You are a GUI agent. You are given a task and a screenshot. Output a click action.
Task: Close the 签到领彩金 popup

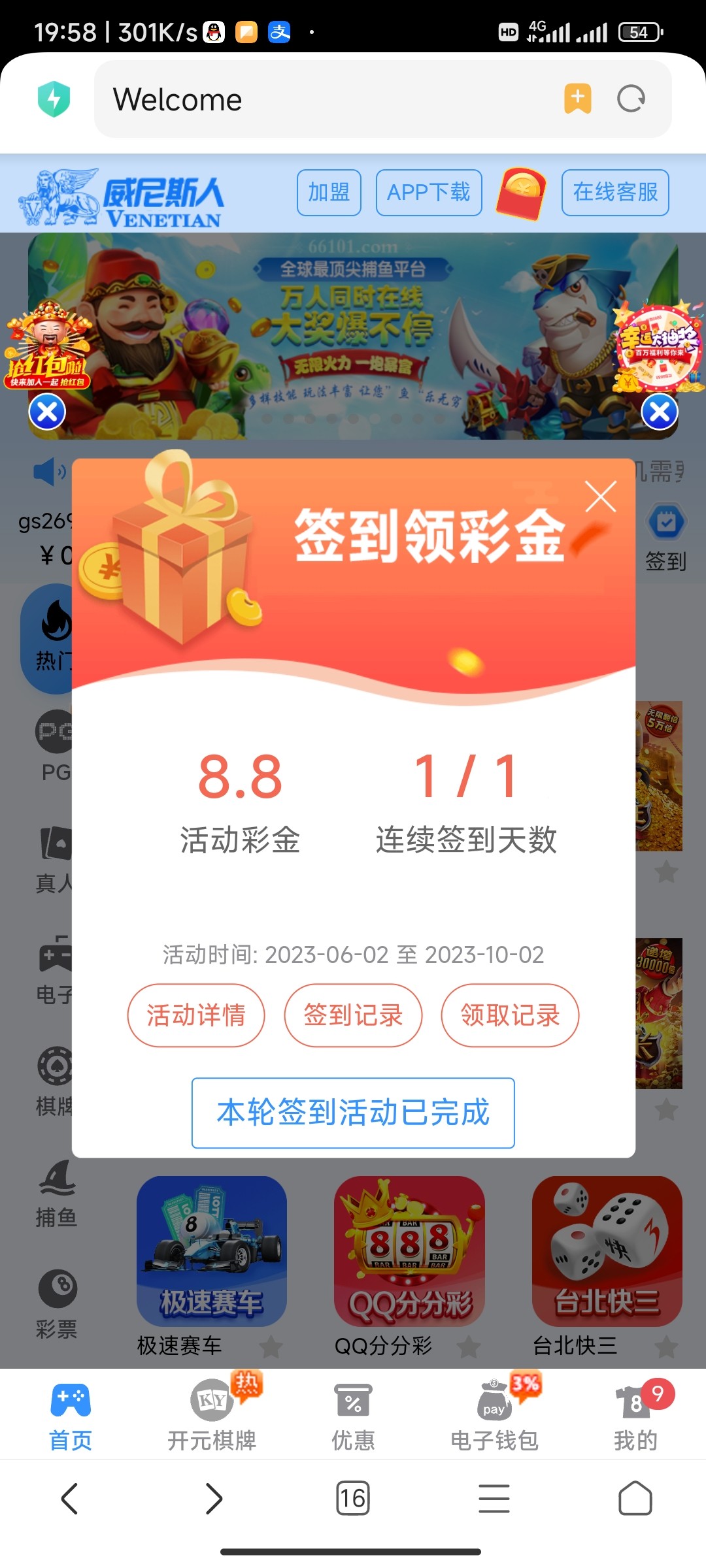point(601,497)
